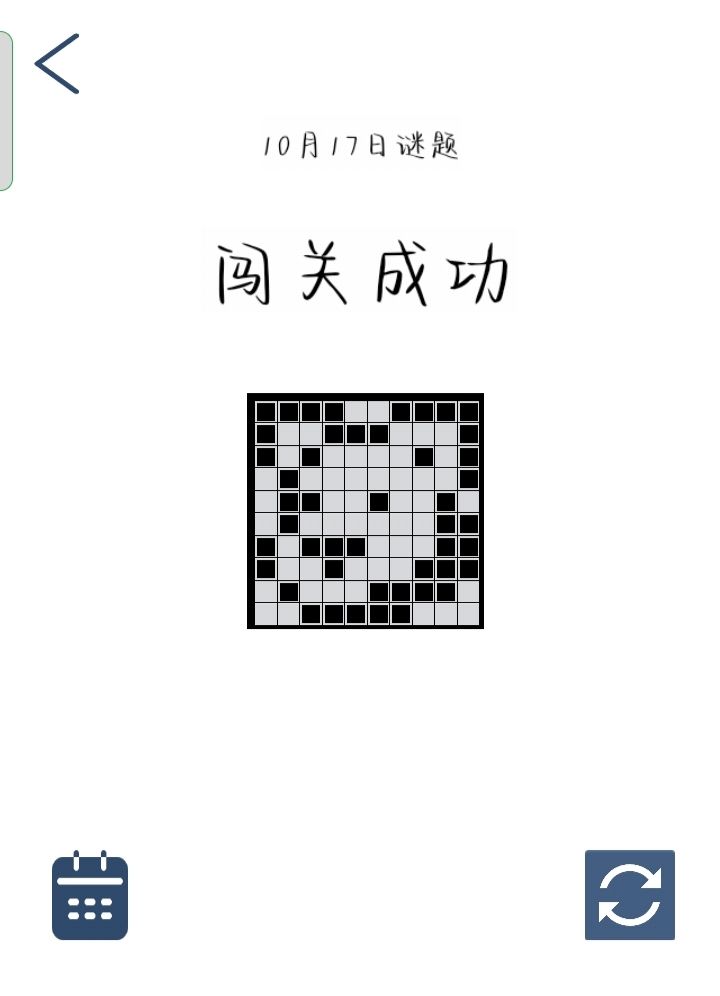Open the date navigation via calendar button

pos(89,897)
